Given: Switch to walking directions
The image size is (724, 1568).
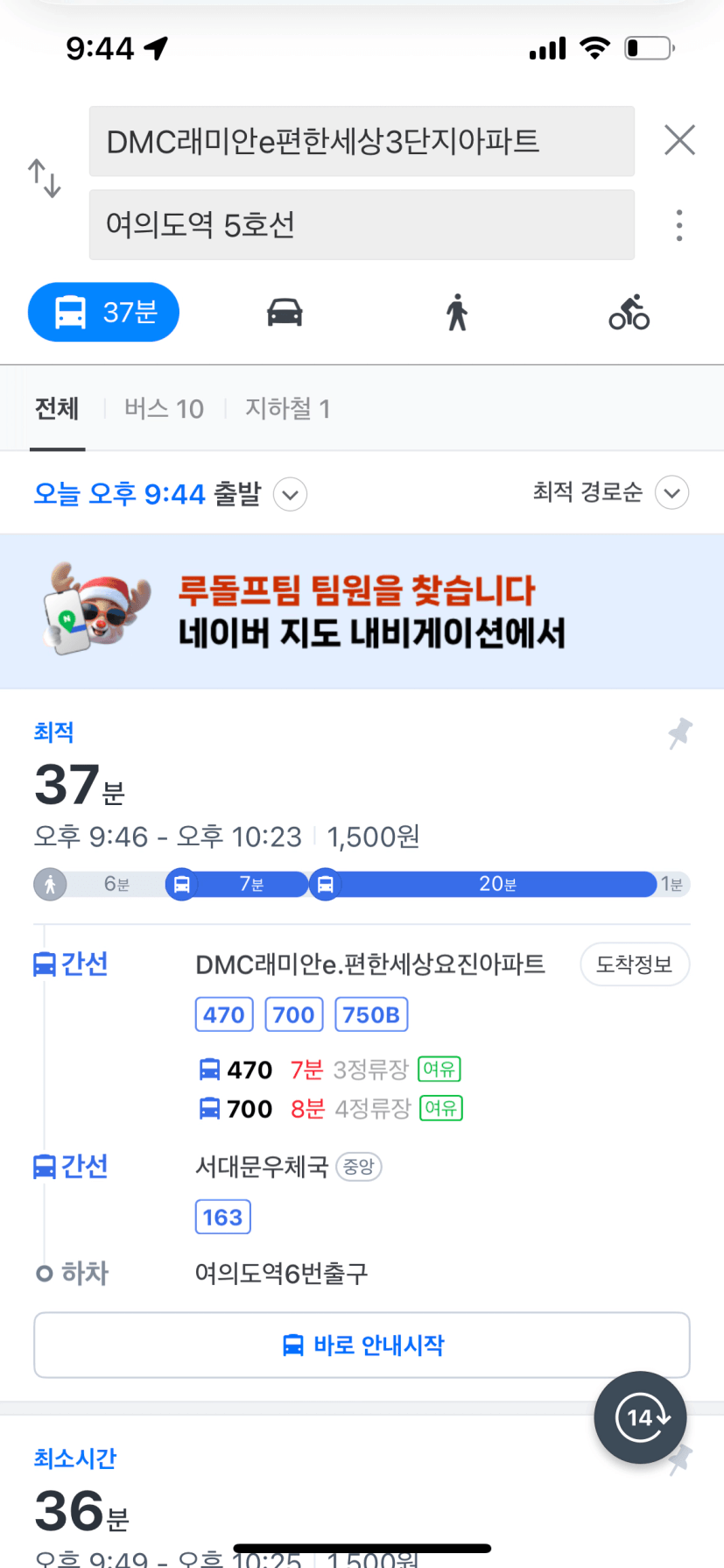Looking at the screenshot, I should click(457, 312).
